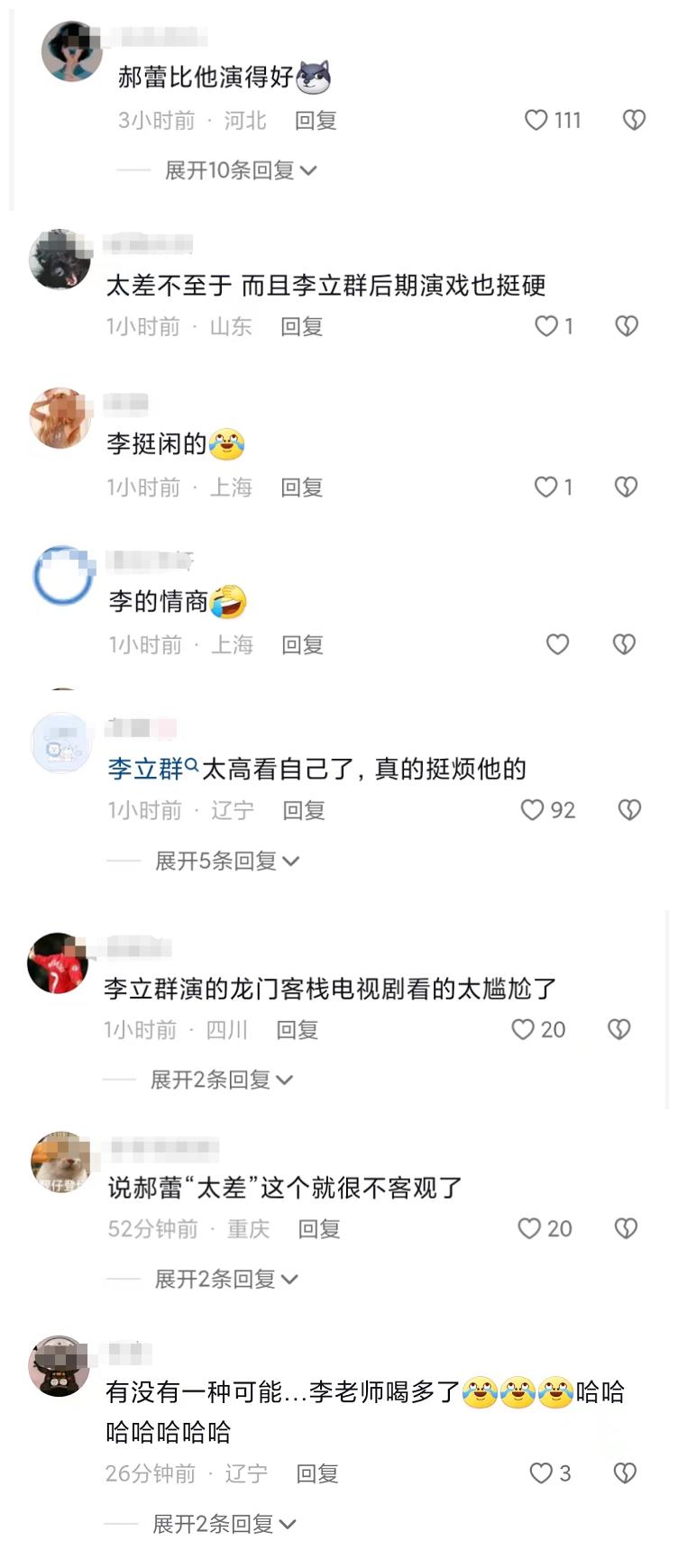This screenshot has width=678, height=1568.
Task: View the avatar of the 重庆 commenter
Action: (59, 1162)
